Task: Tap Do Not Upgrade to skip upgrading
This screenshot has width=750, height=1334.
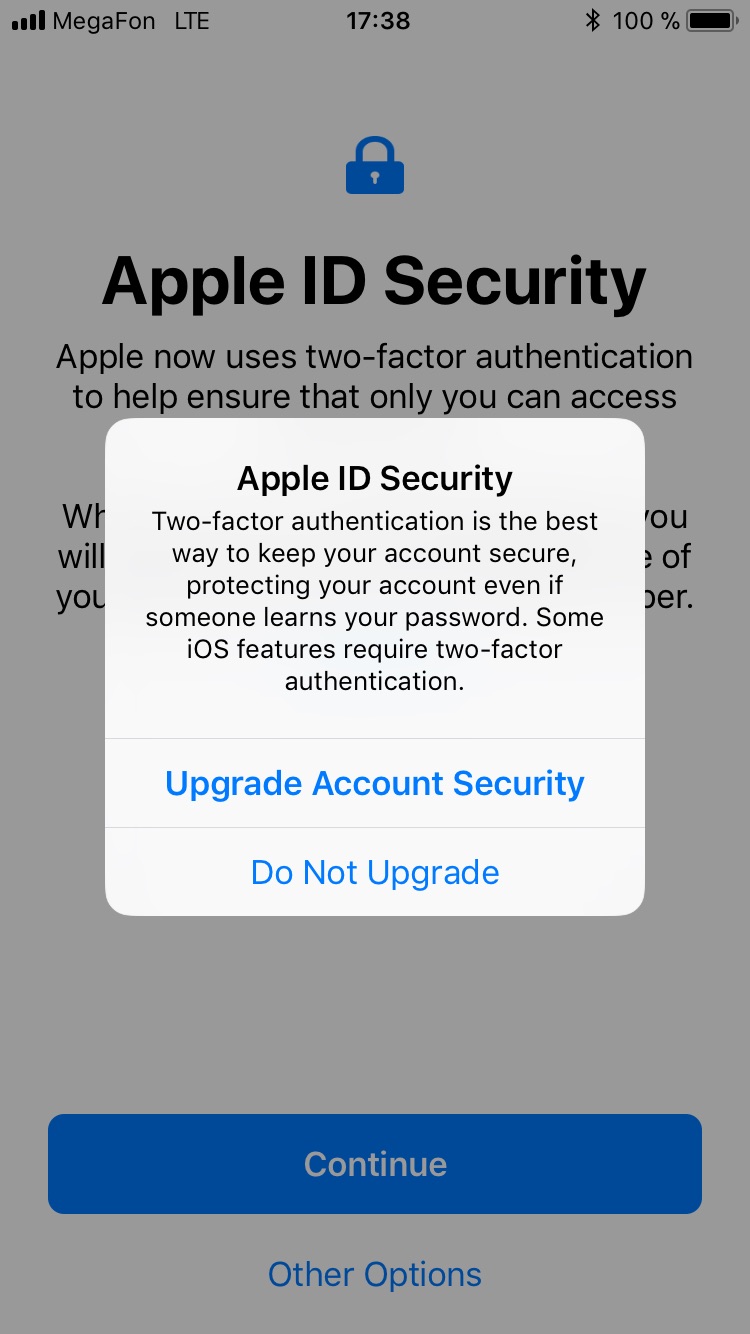Action: [375, 871]
